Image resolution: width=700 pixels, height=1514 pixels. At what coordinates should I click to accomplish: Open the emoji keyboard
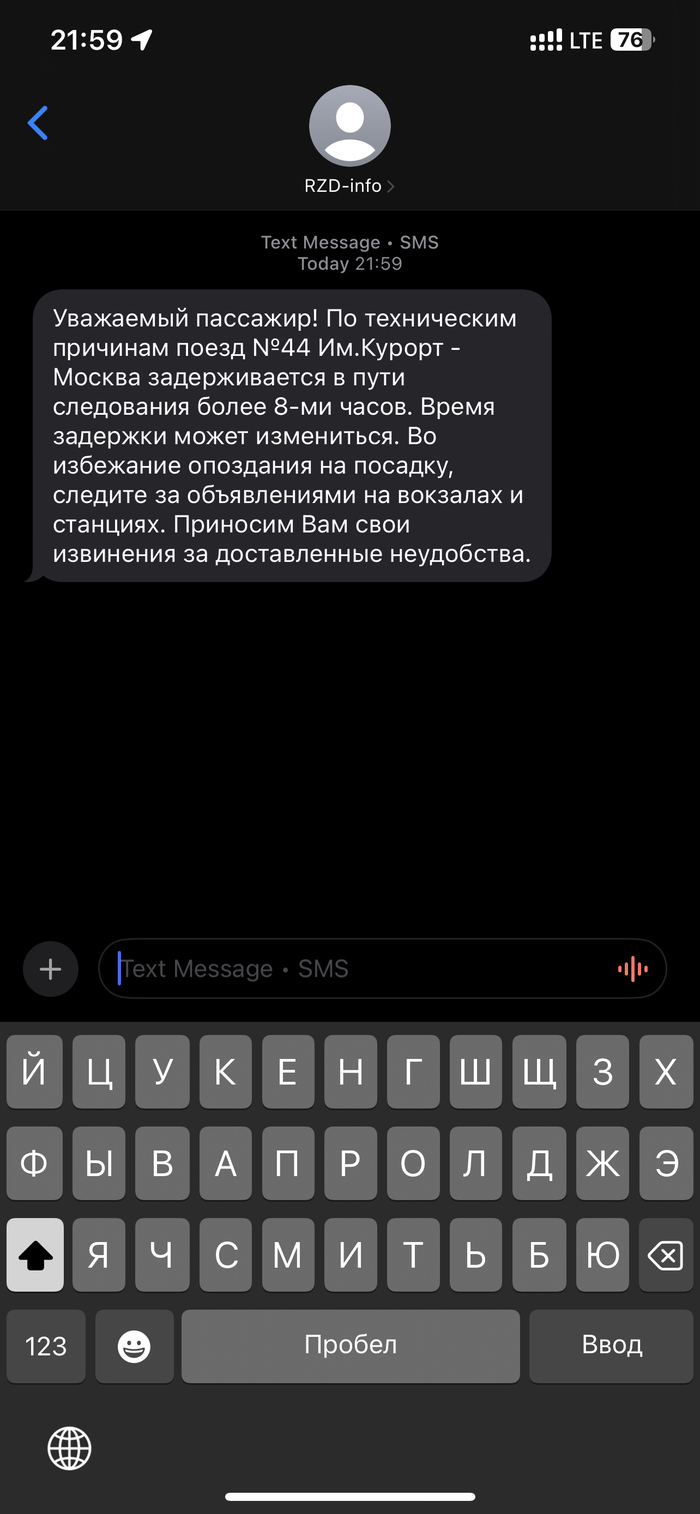(134, 1346)
